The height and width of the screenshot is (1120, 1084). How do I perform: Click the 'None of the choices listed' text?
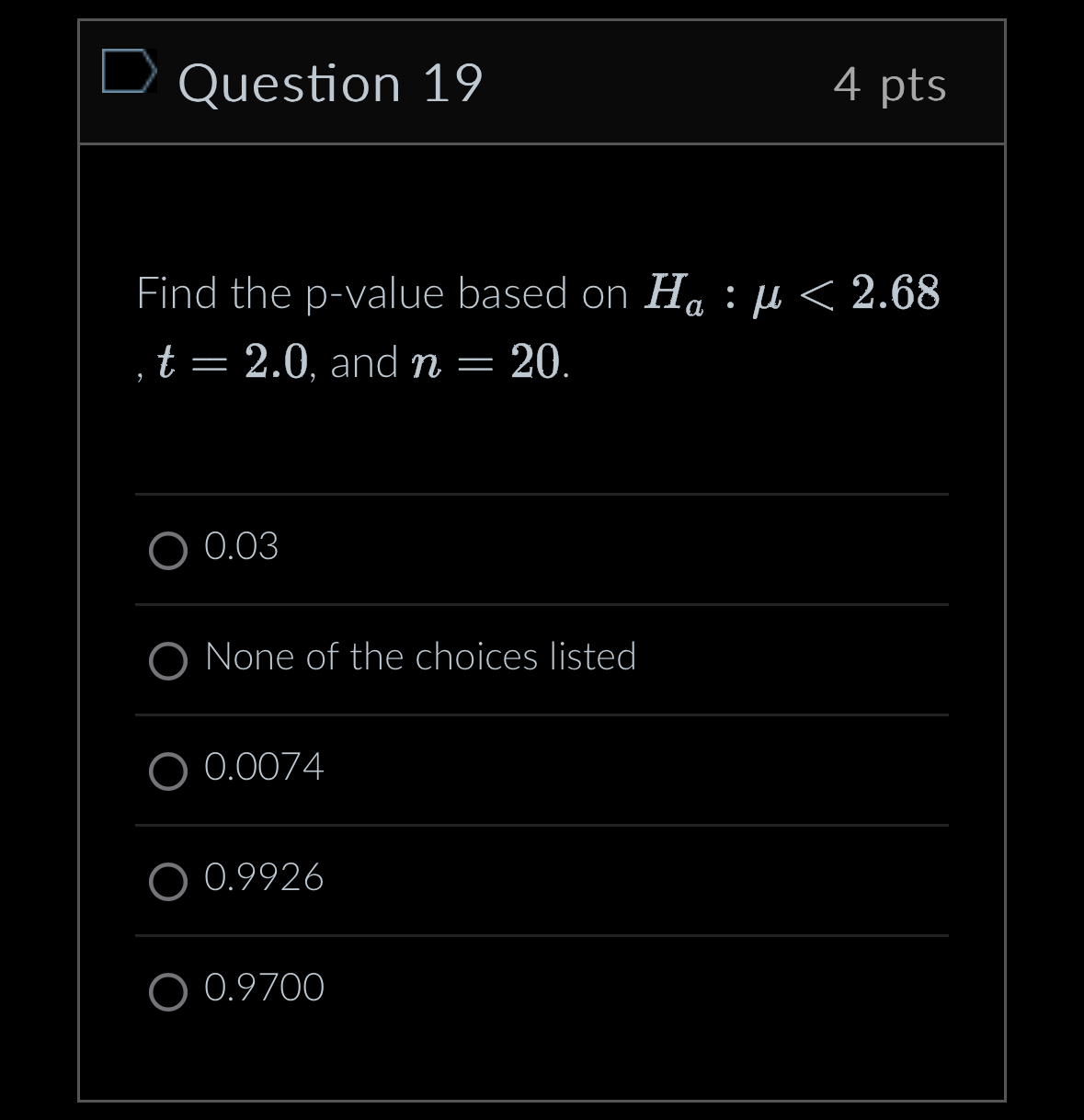[421, 657]
